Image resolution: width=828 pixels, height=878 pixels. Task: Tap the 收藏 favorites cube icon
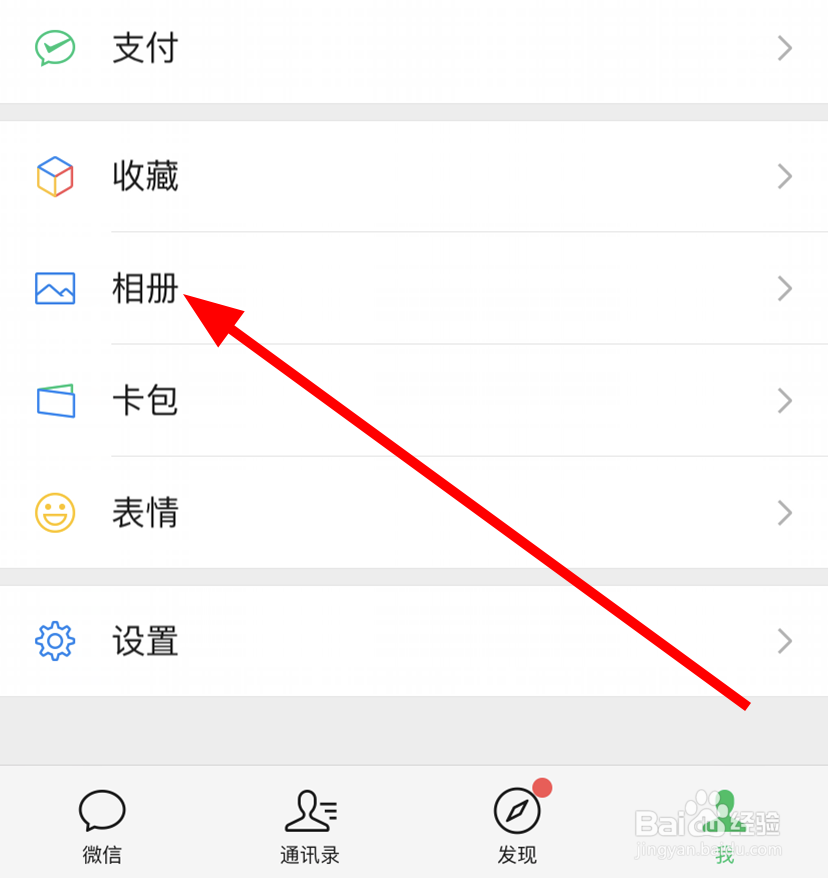[x=55, y=177]
